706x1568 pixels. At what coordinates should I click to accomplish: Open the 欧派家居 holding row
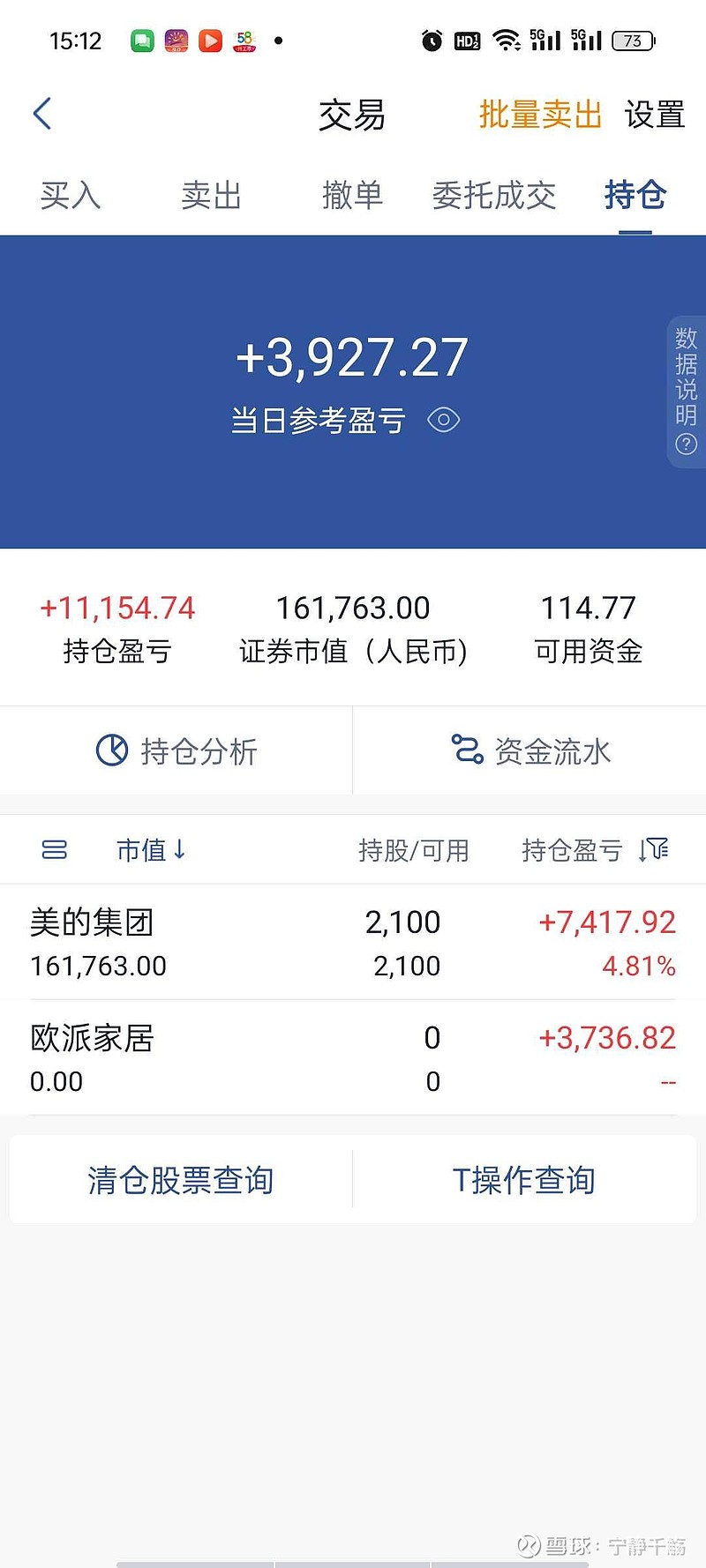tap(353, 1058)
